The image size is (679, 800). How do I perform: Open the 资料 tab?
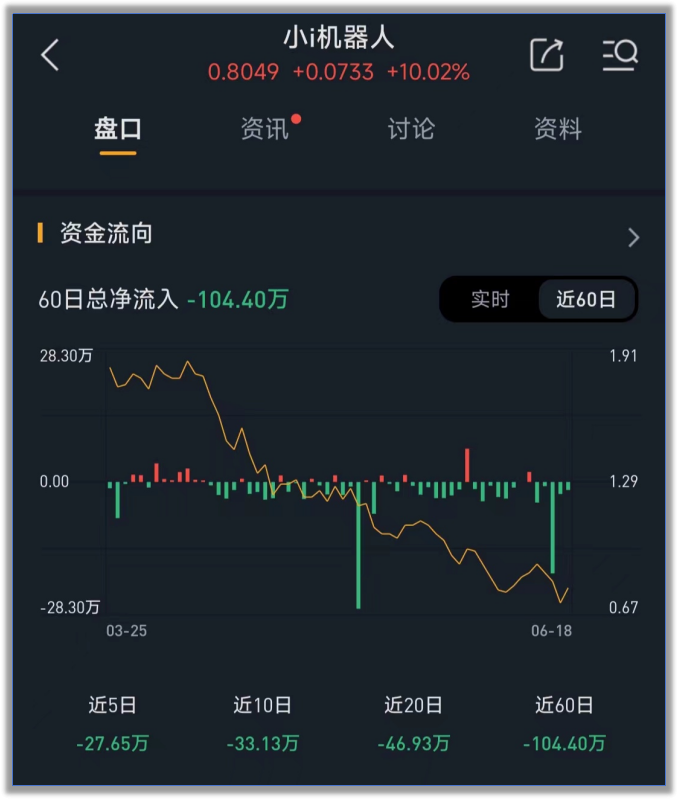pyautogui.click(x=557, y=129)
